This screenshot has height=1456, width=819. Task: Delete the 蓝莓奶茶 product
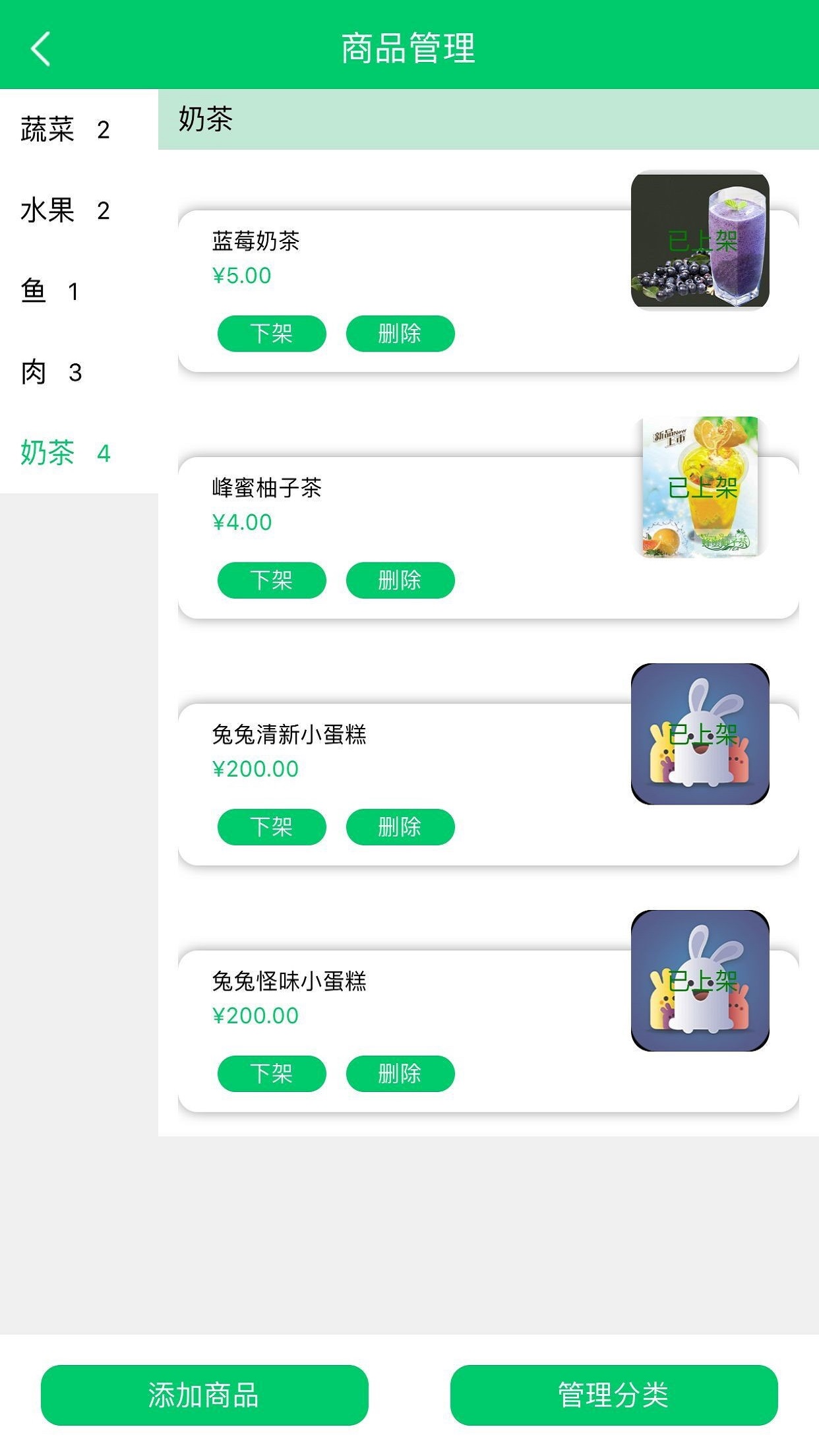point(400,334)
